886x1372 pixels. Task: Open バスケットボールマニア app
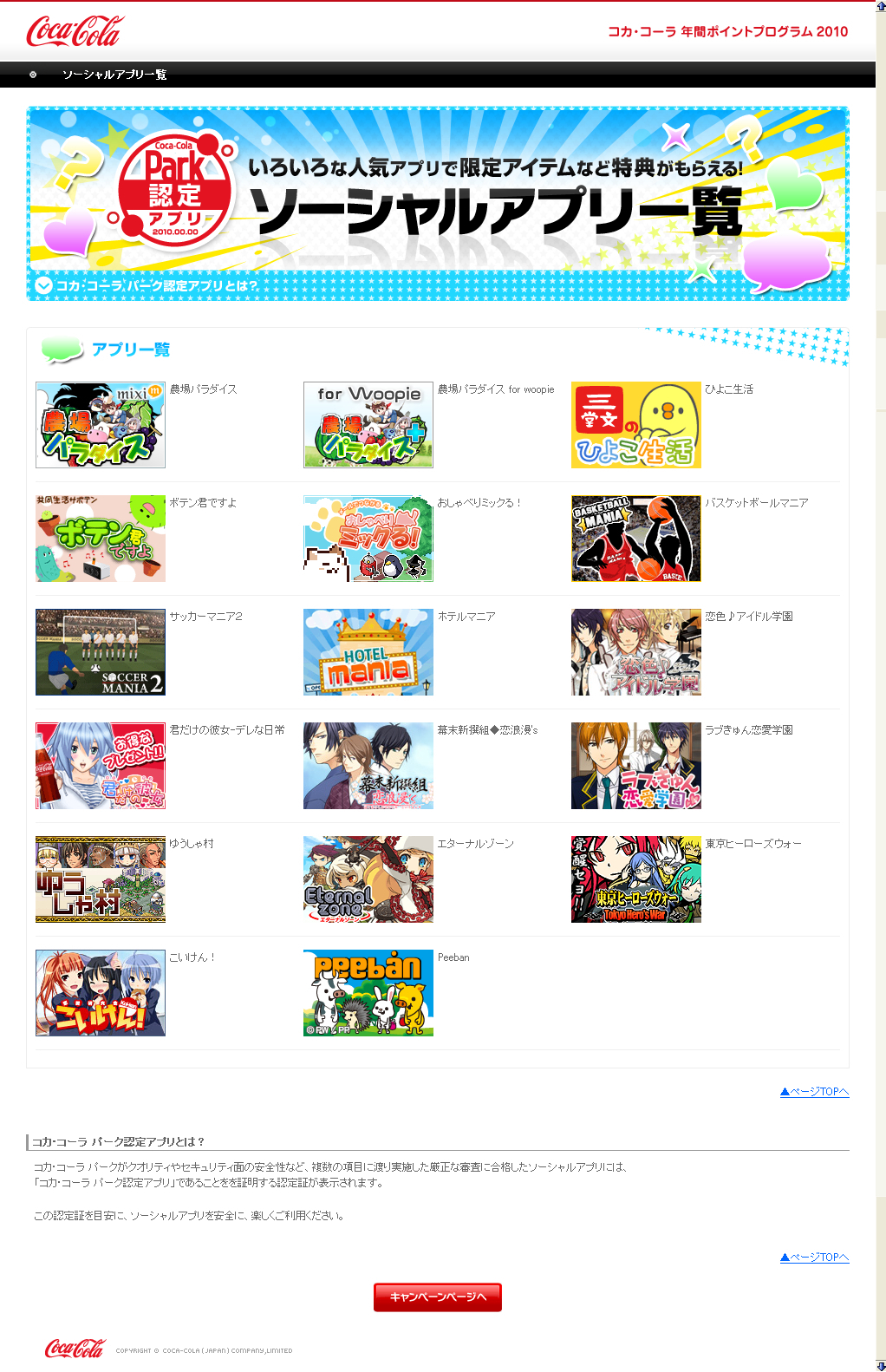click(635, 539)
